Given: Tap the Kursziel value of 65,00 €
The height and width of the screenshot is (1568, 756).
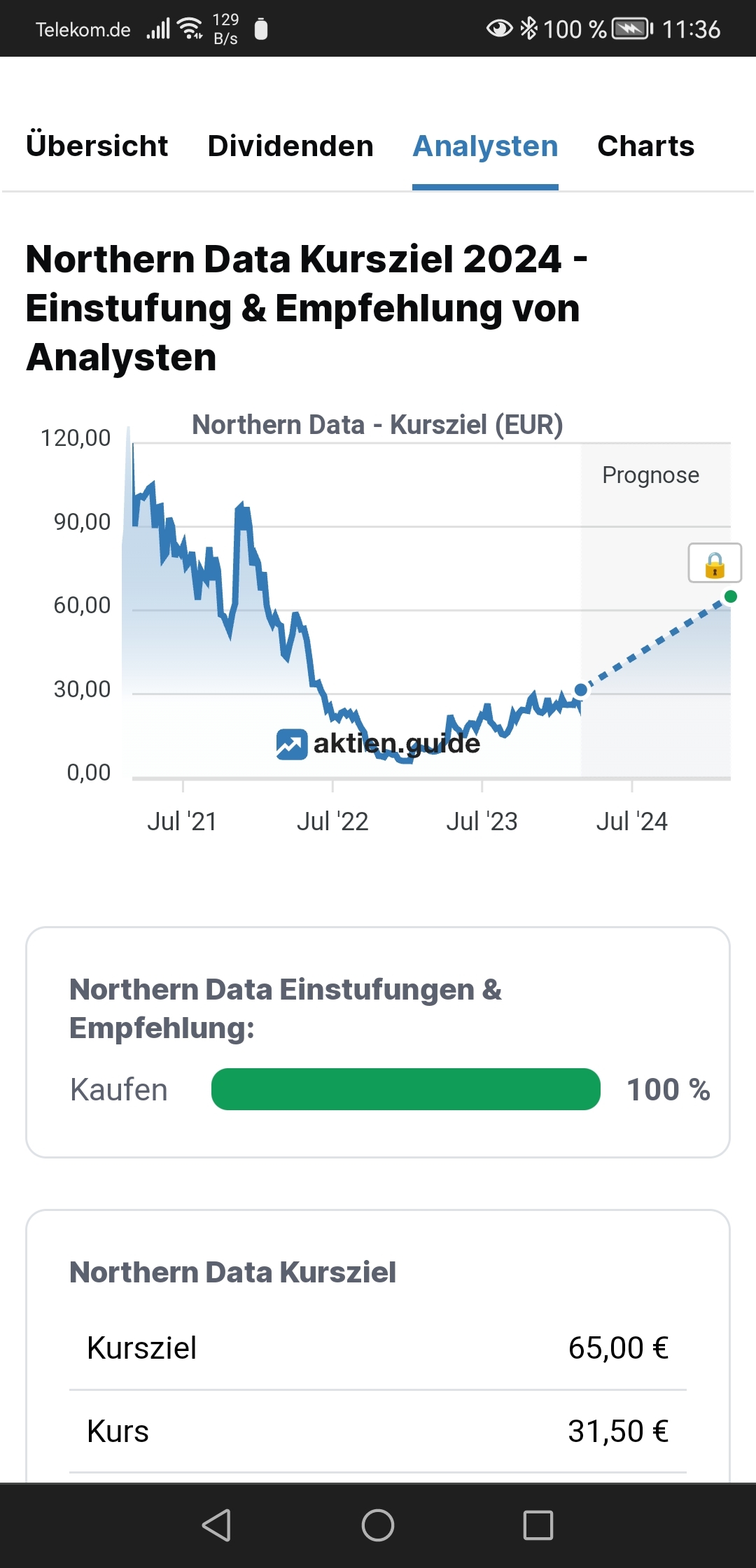Looking at the screenshot, I should [619, 1347].
